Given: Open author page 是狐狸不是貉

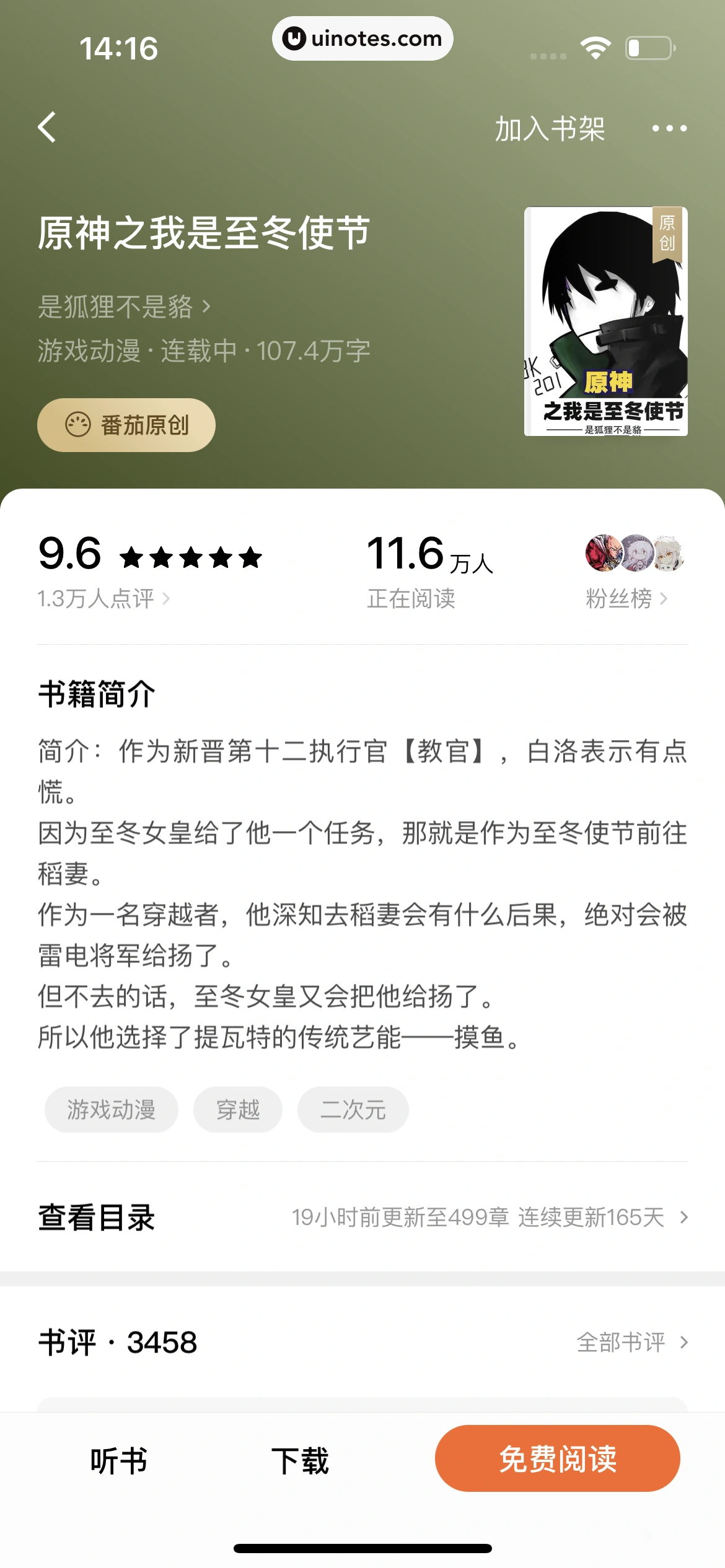Looking at the screenshot, I should (x=124, y=307).
